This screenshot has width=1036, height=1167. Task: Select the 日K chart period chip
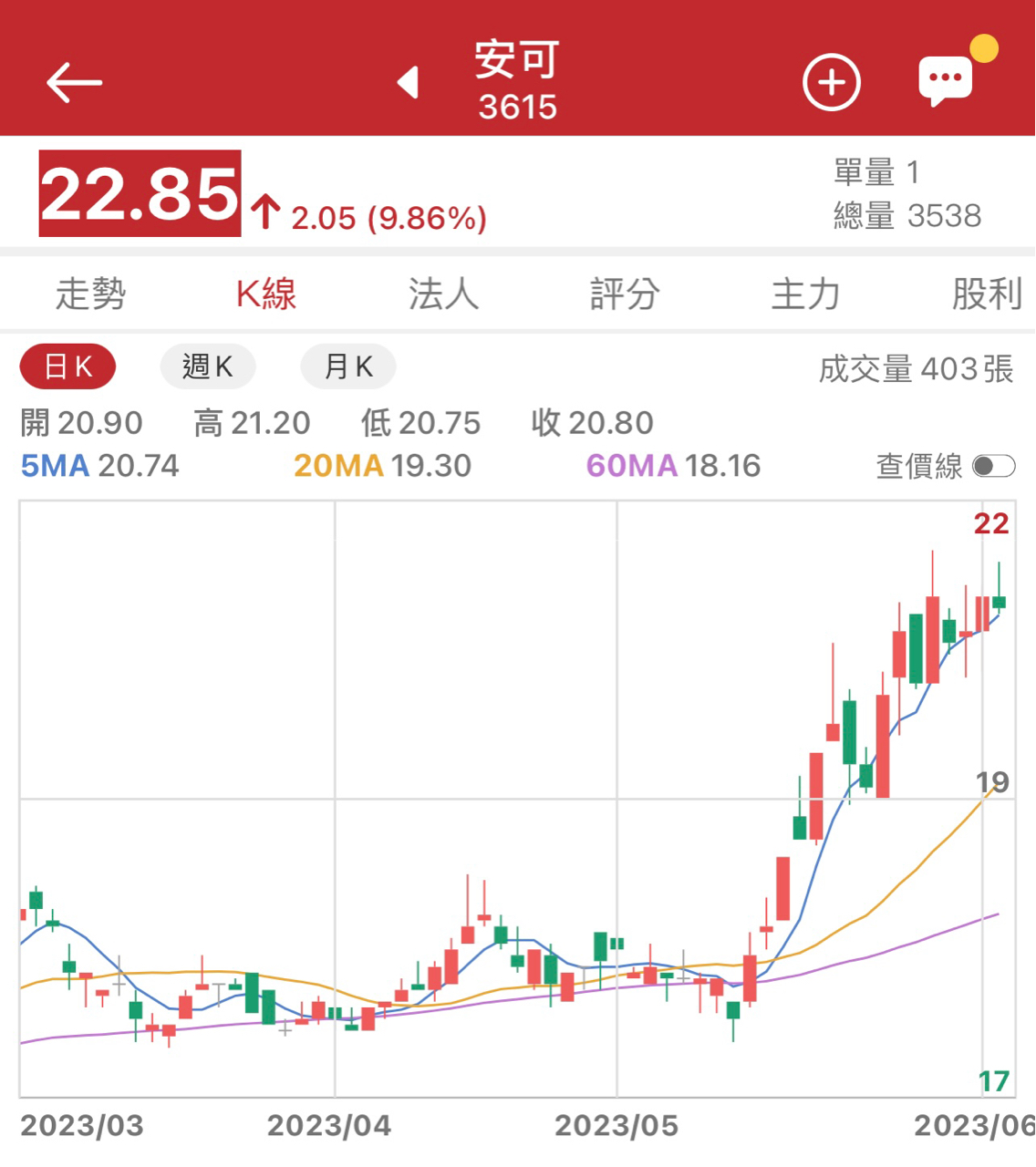(67, 367)
